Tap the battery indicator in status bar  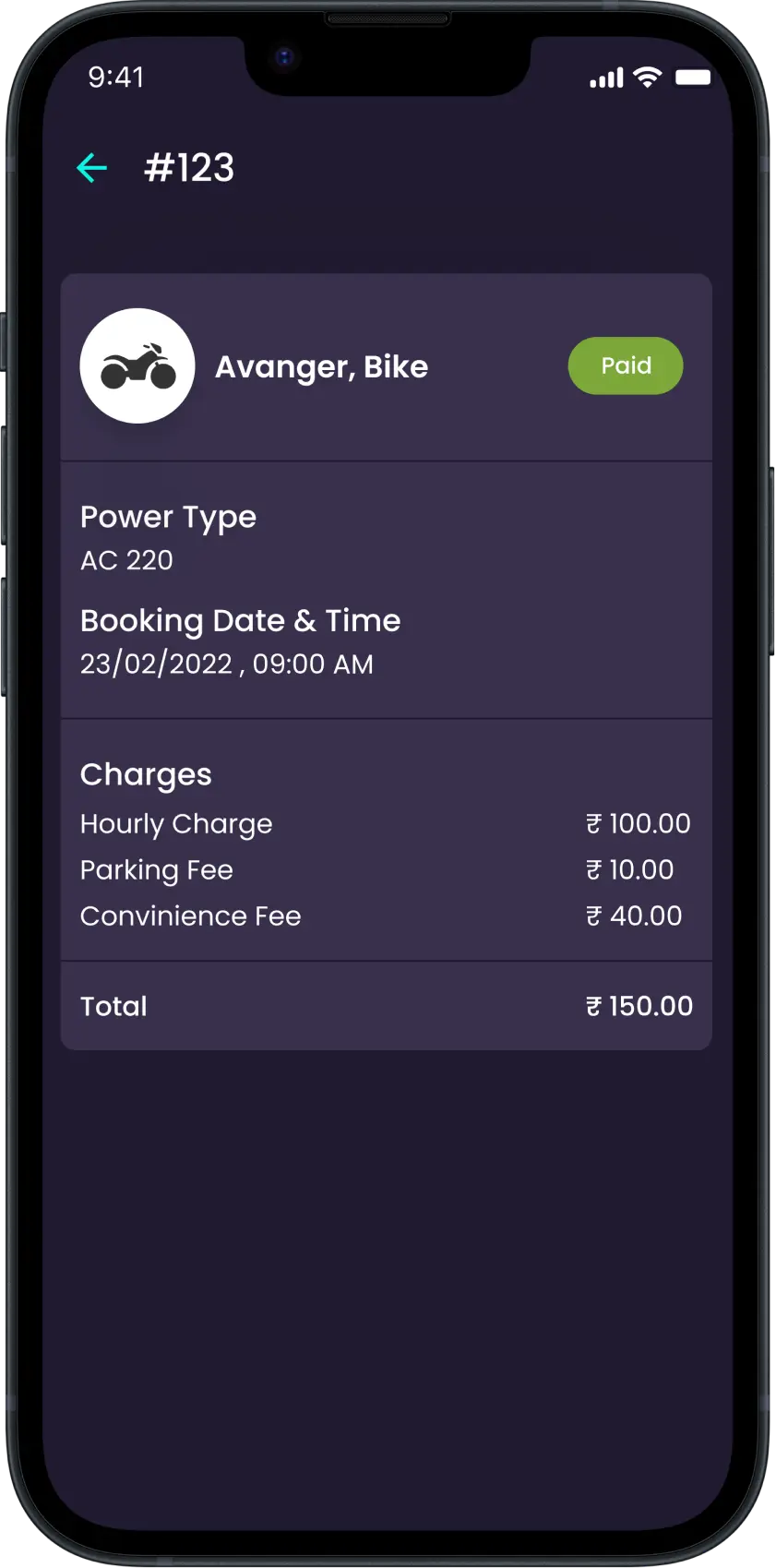693,78
